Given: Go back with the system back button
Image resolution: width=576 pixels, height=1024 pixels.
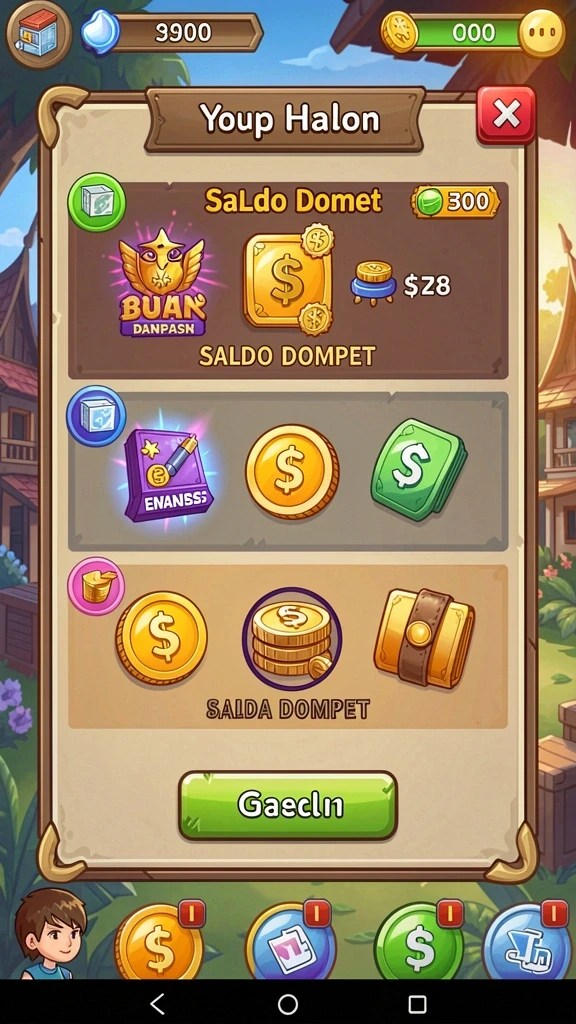Looking at the screenshot, I should [x=157, y=1004].
